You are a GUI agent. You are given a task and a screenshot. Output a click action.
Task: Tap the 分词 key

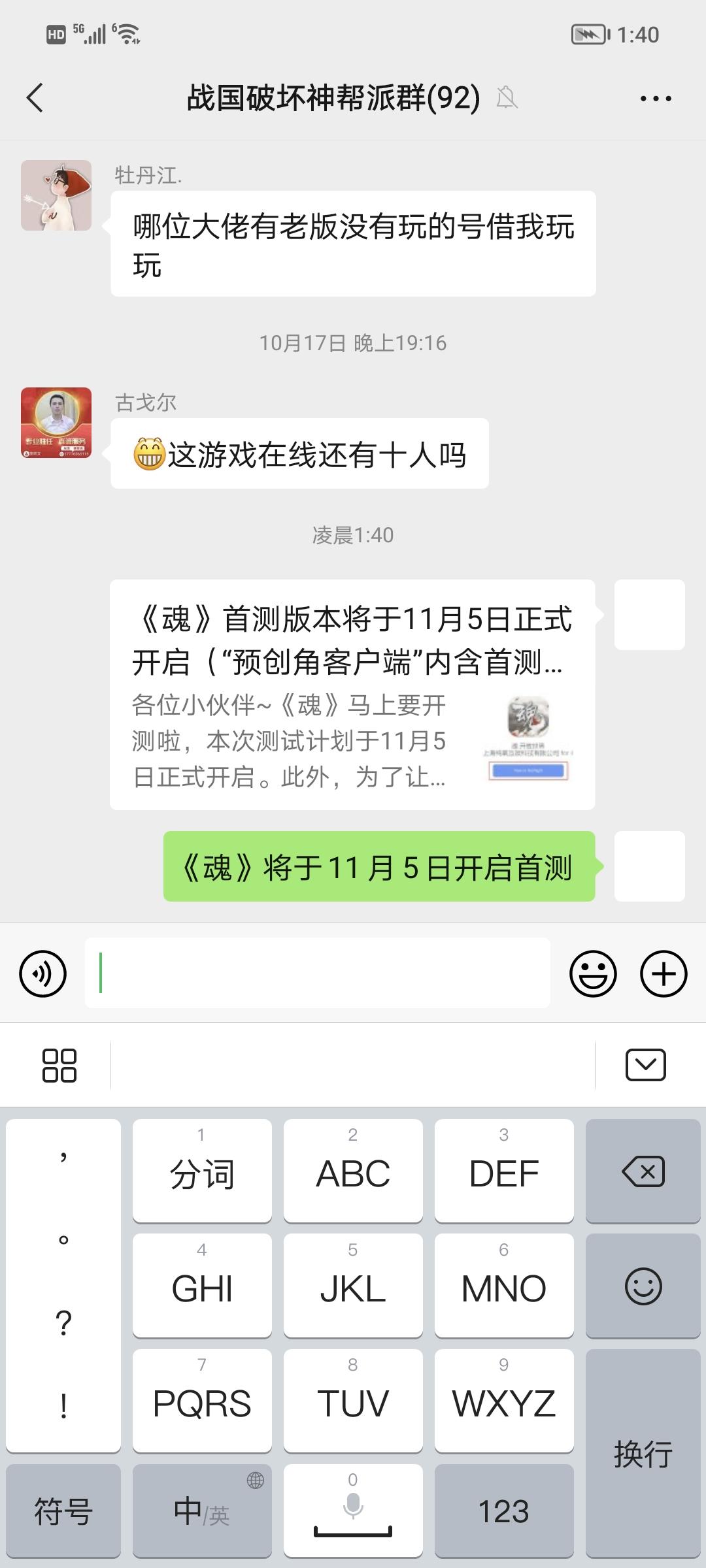(202, 1170)
